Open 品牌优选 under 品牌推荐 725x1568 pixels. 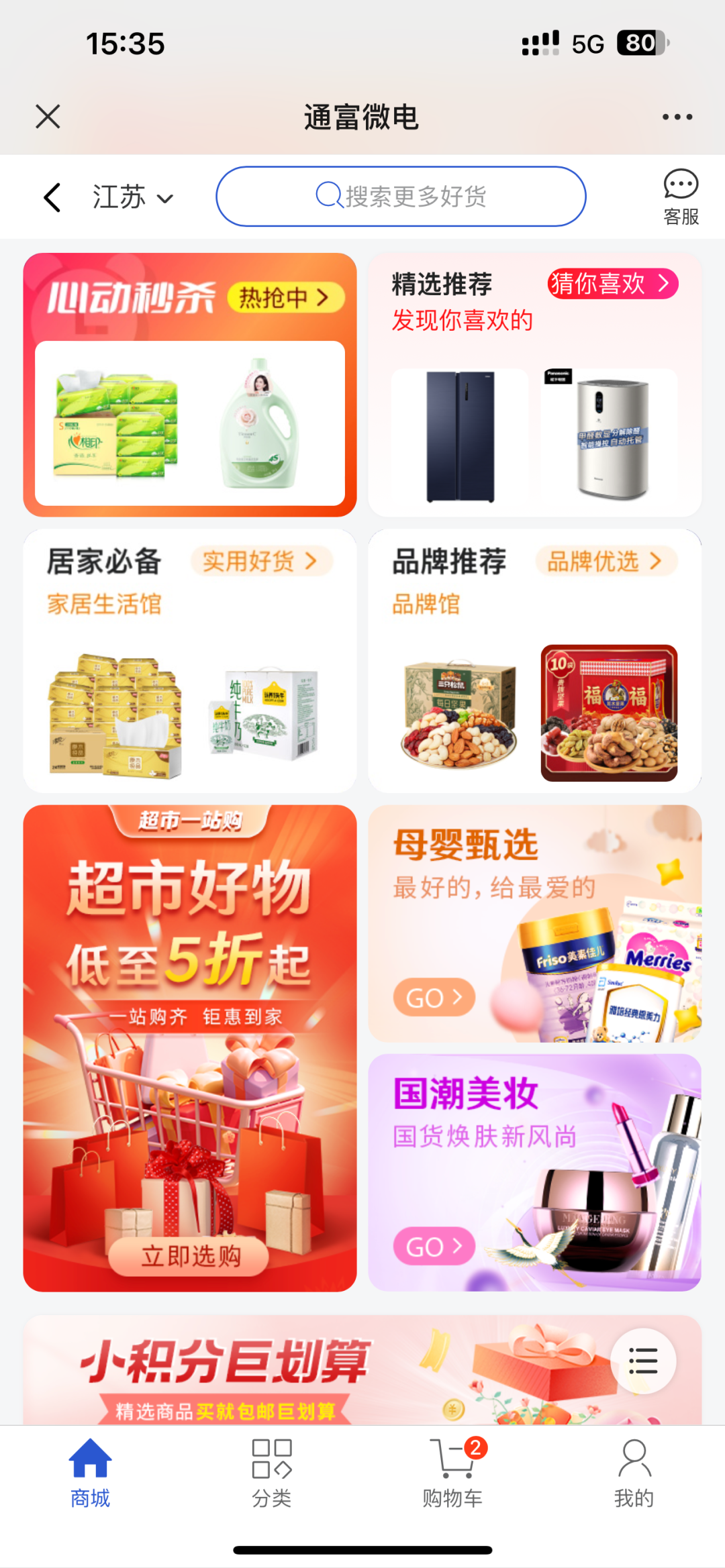pos(606,562)
